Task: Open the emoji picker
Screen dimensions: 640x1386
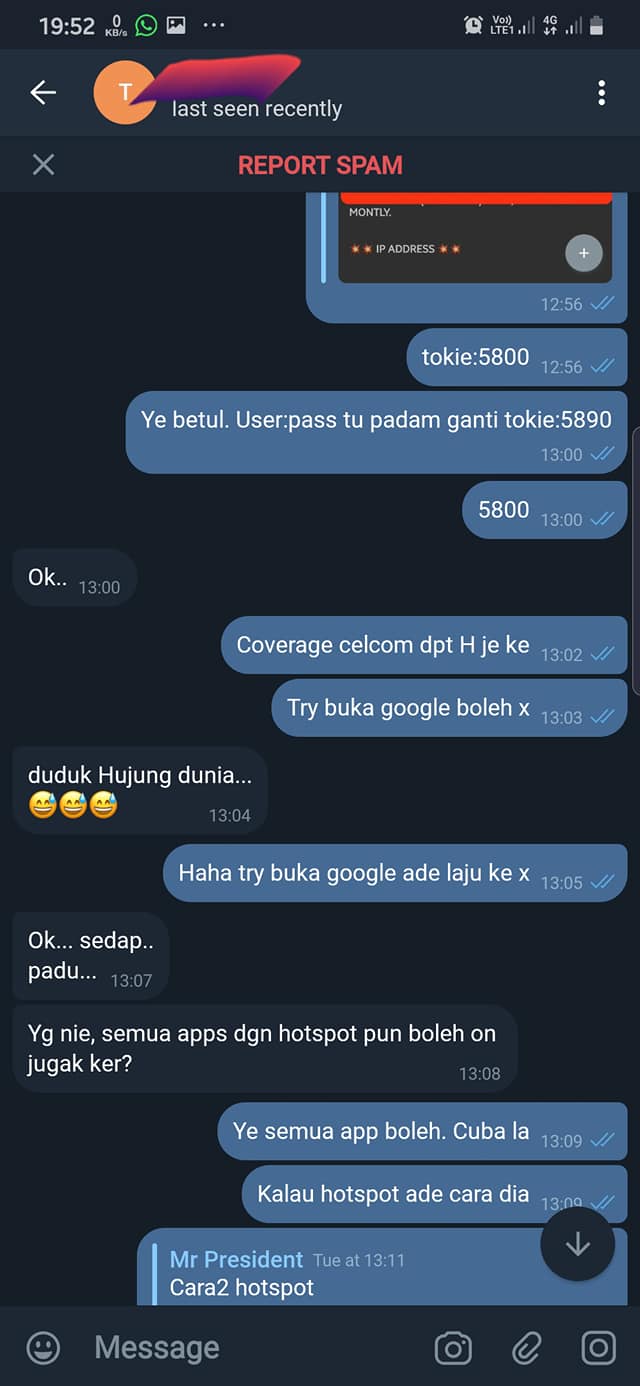Action: [43, 1348]
